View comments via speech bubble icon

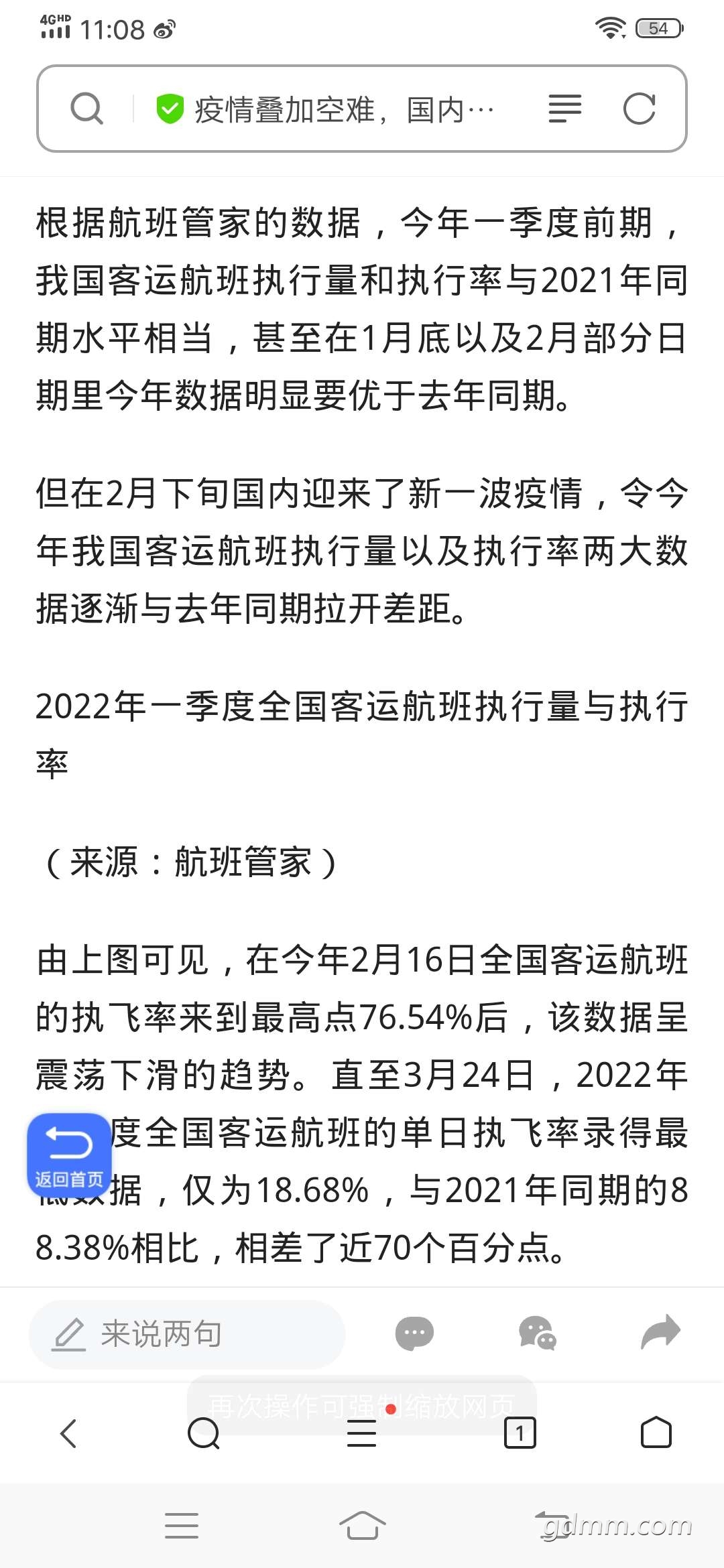(414, 1333)
